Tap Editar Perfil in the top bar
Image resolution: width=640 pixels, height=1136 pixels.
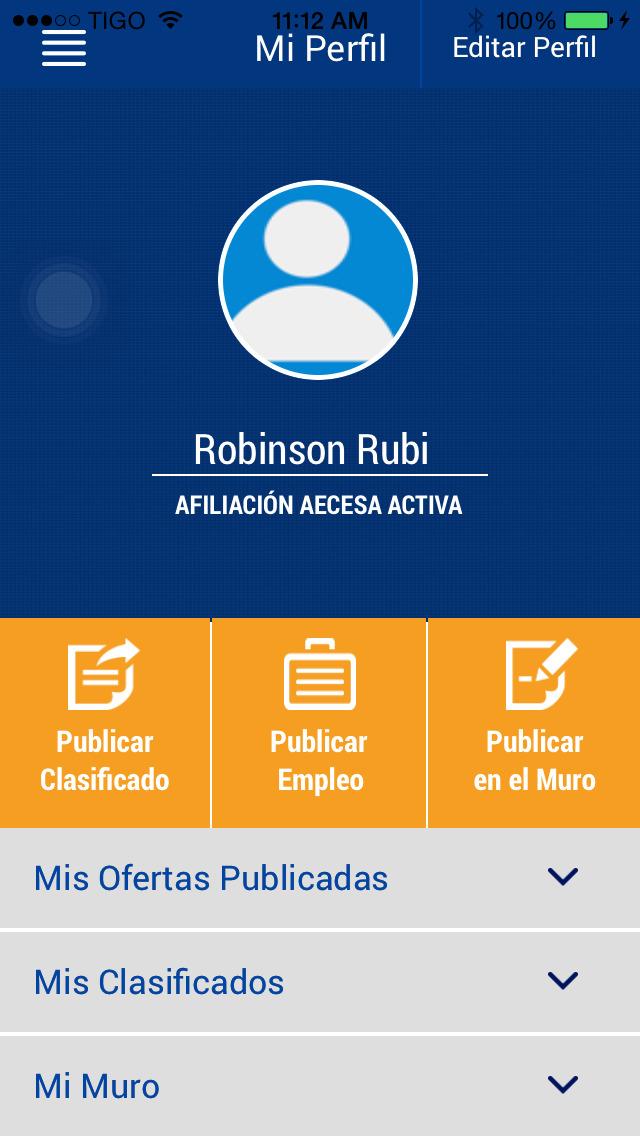pyautogui.click(x=524, y=48)
